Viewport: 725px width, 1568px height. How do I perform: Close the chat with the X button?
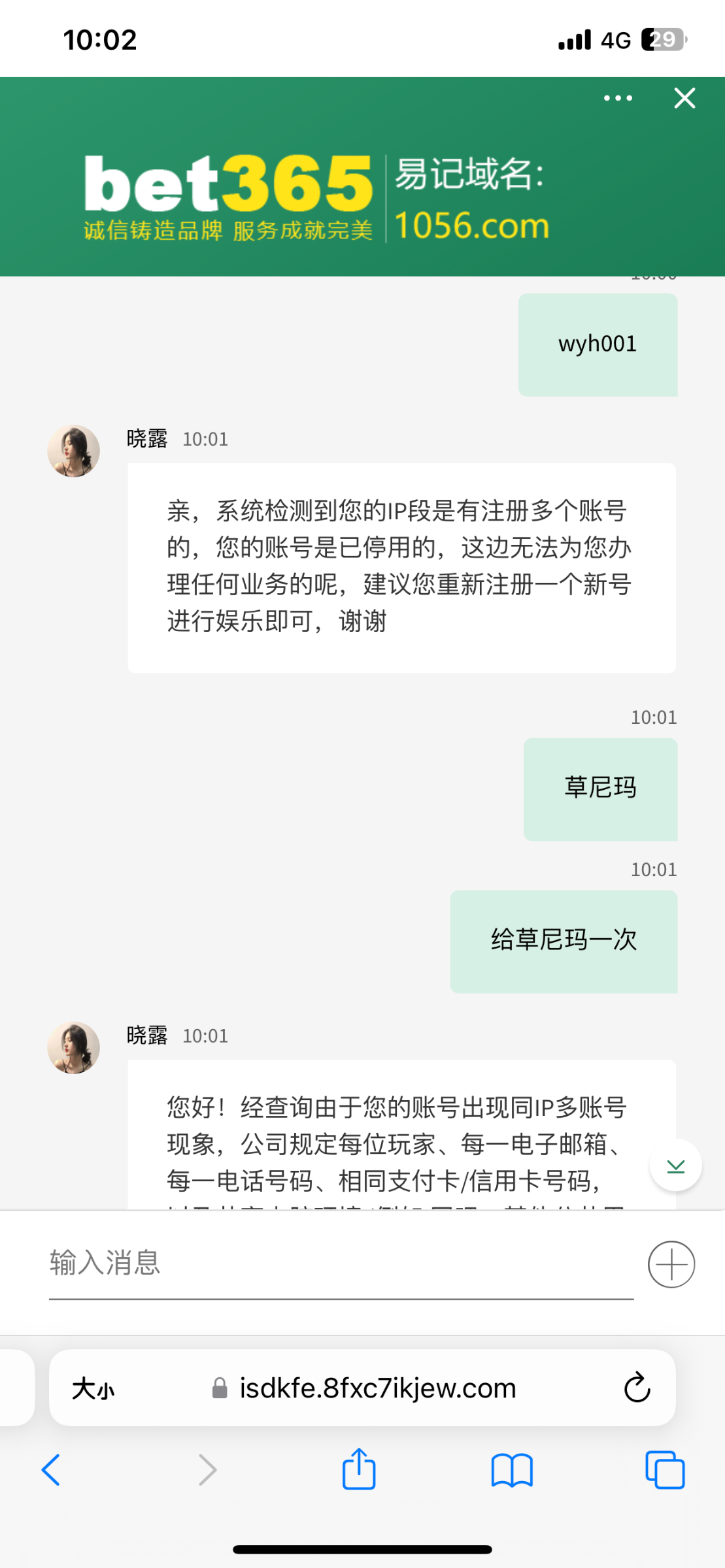[684, 97]
